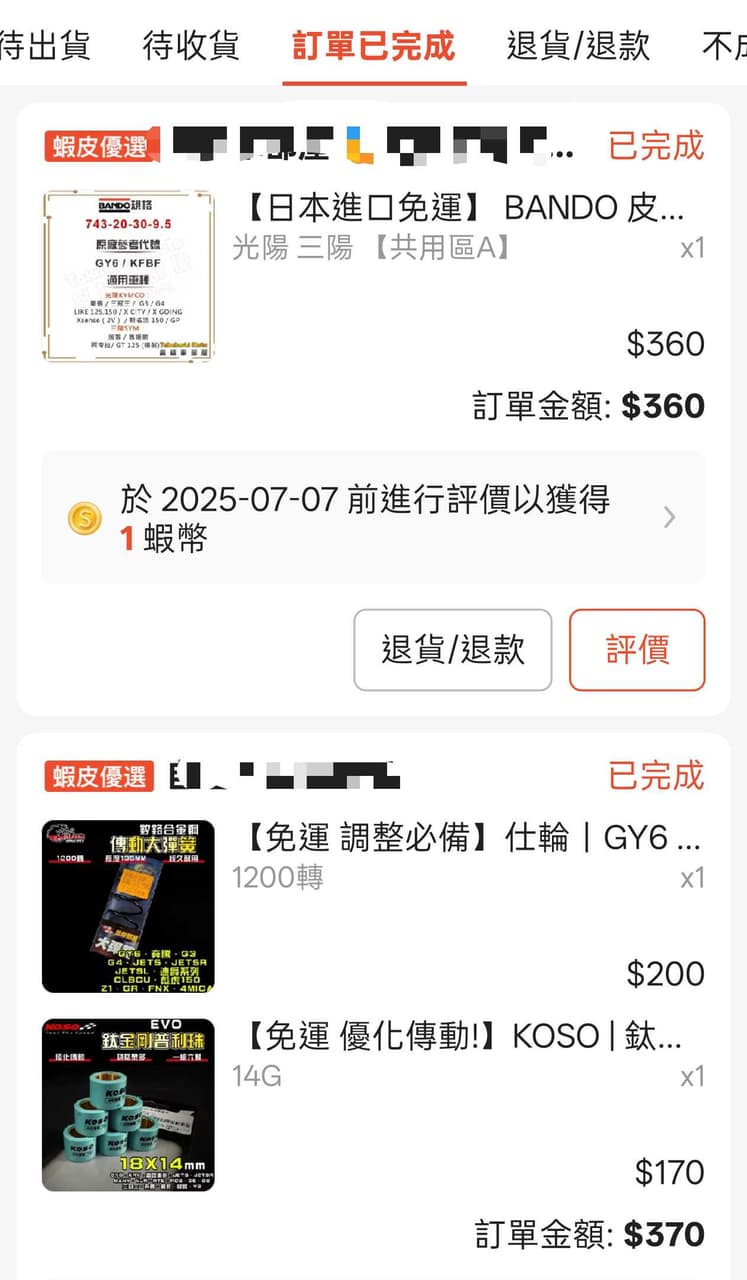Image resolution: width=747 pixels, height=1280 pixels.
Task: Tap the 評價 button on the BANDO order
Action: [x=638, y=650]
